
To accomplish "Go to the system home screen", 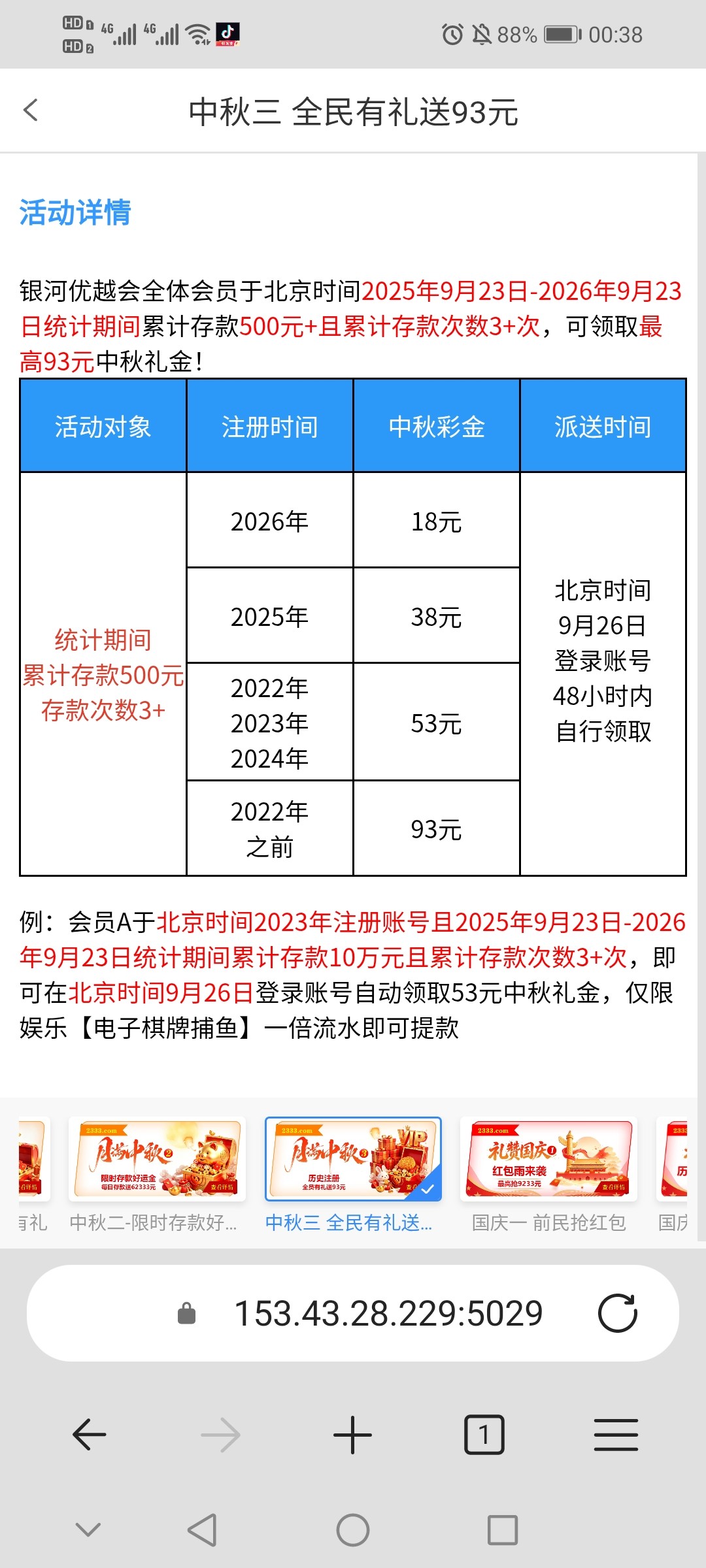I will [353, 1530].
